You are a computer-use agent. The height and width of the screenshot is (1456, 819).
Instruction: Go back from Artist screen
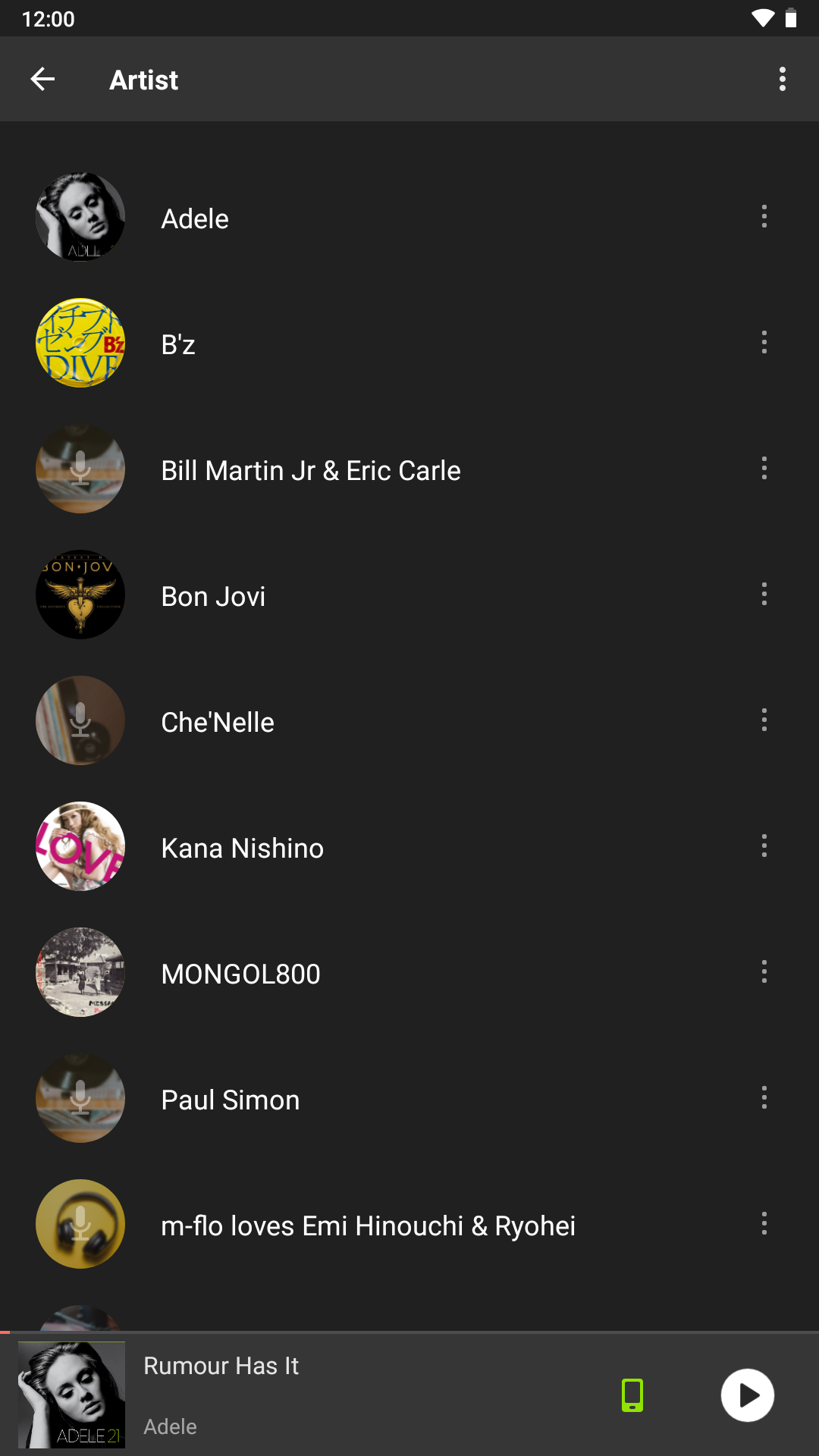coord(42,79)
